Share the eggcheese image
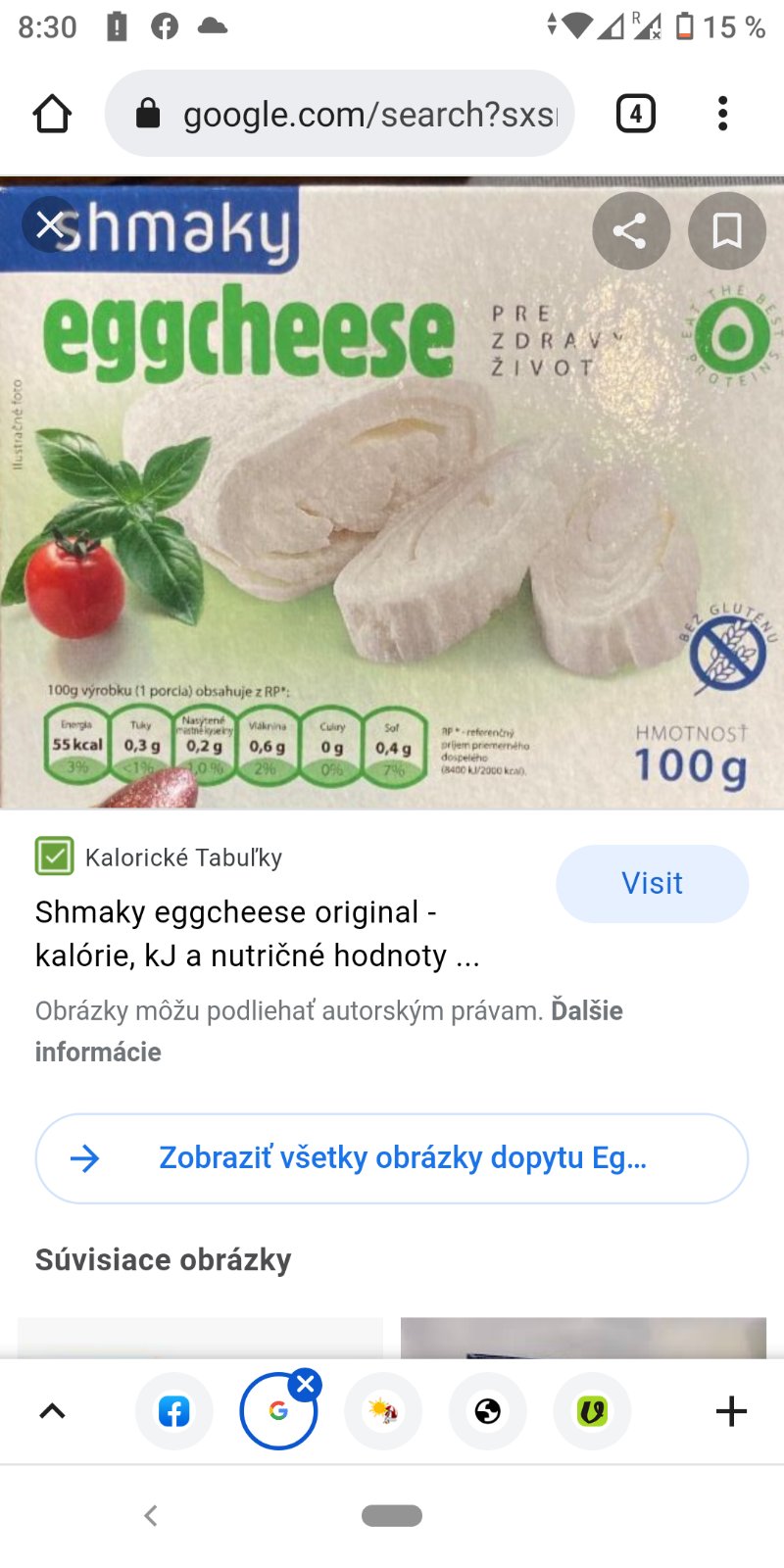This screenshot has height=1568, width=784. [630, 231]
